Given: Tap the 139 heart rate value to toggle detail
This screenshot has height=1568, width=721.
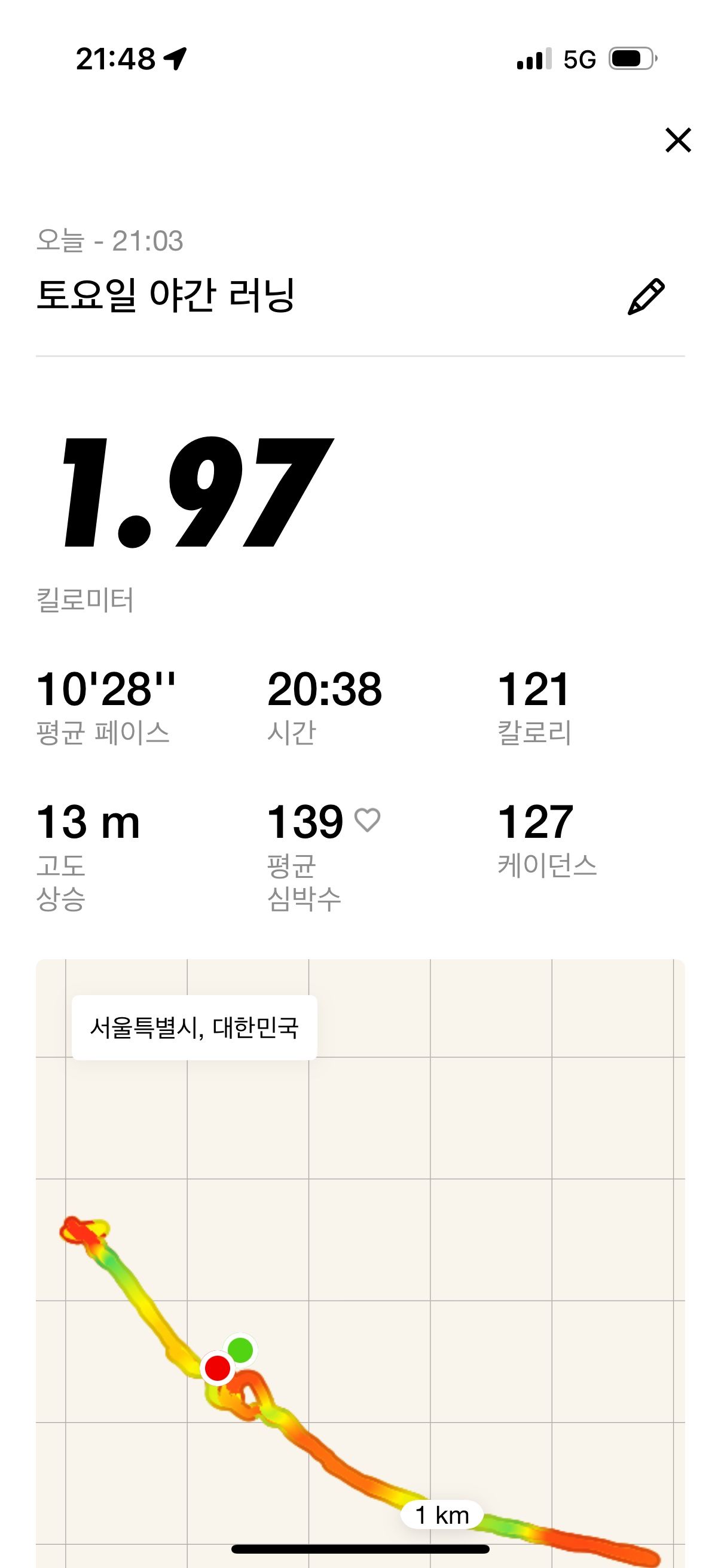Looking at the screenshot, I should point(307,822).
